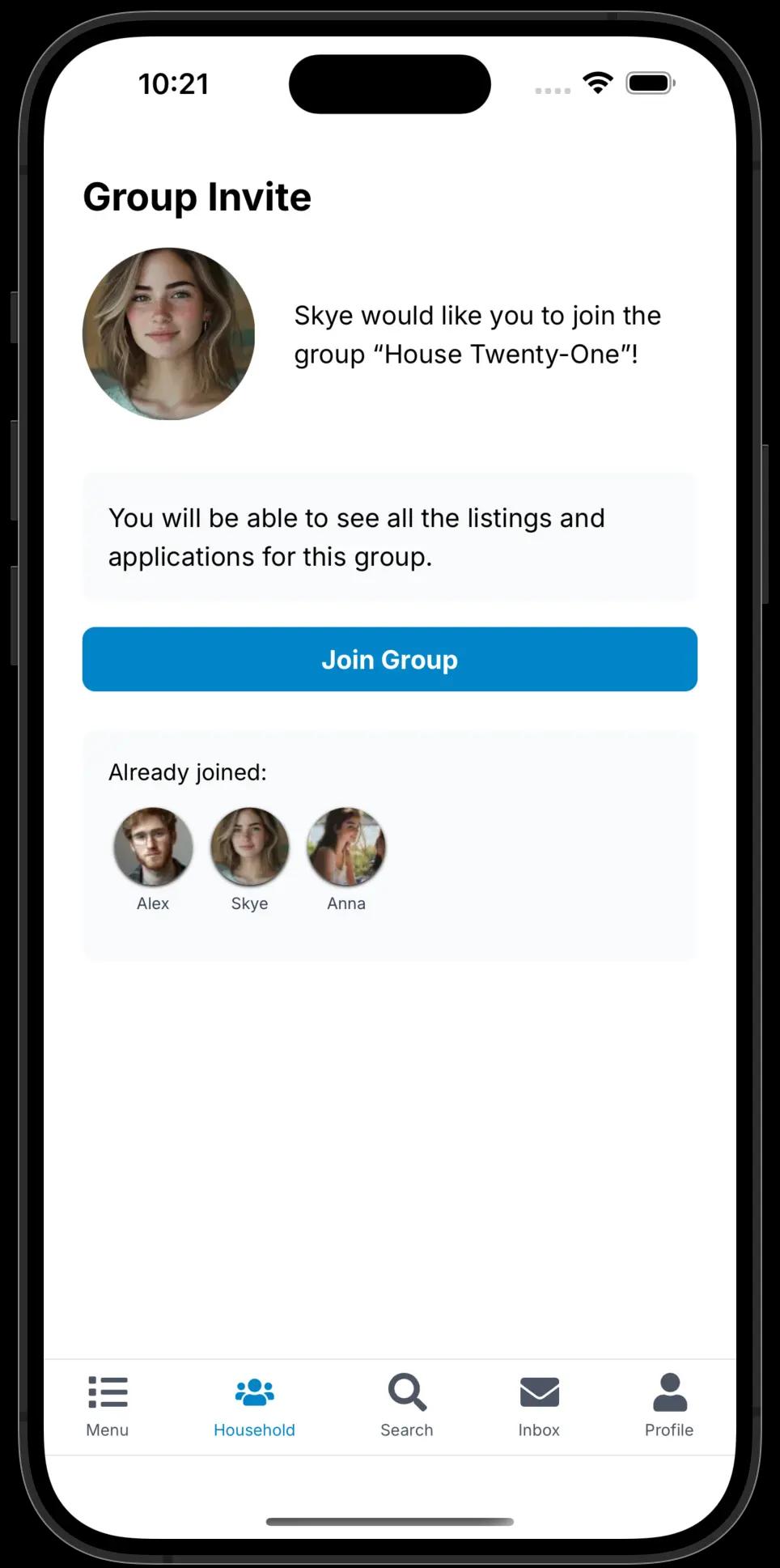Tap the cellular signal dots indicator
Viewport: 780px width, 1568px height.
point(552,89)
